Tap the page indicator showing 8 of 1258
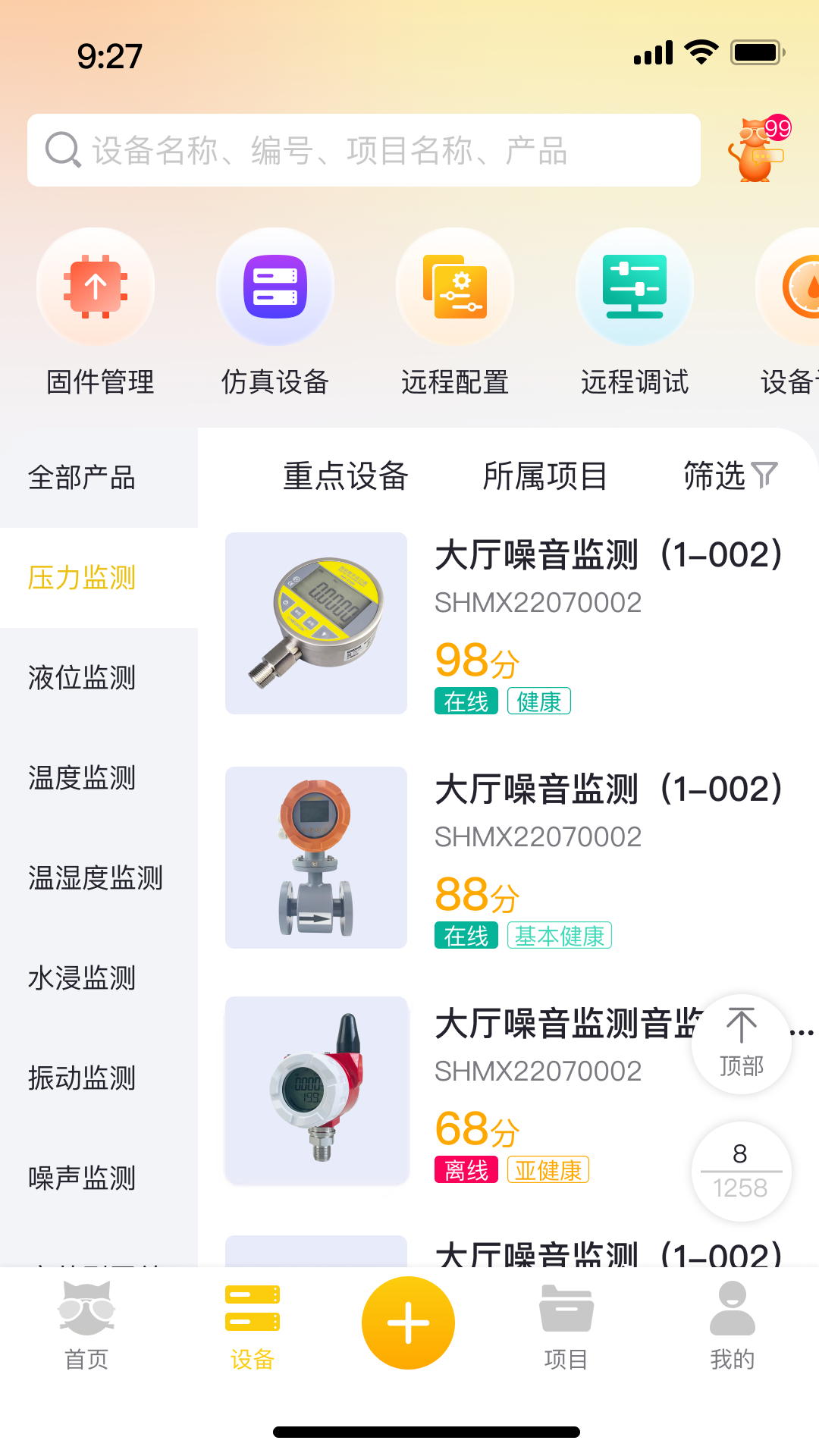This screenshot has width=819, height=1456. click(x=741, y=1172)
